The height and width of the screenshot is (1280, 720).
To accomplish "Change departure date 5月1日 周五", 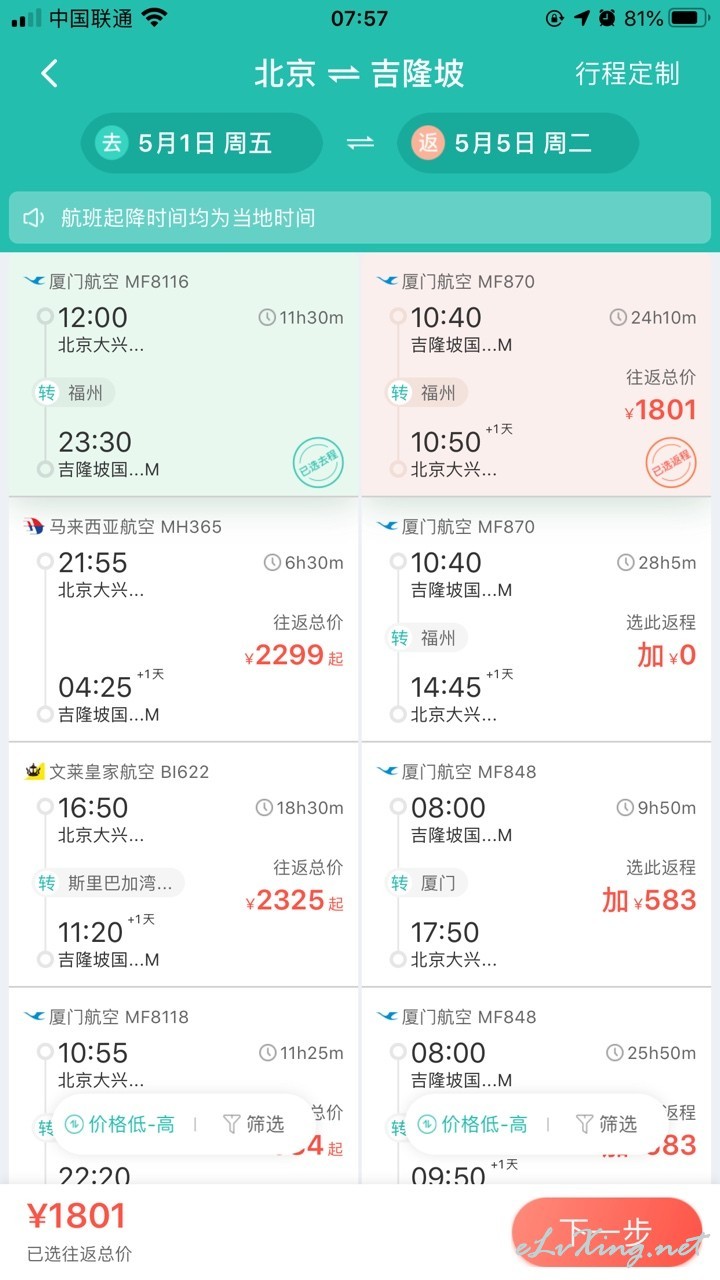I will click(x=203, y=143).
